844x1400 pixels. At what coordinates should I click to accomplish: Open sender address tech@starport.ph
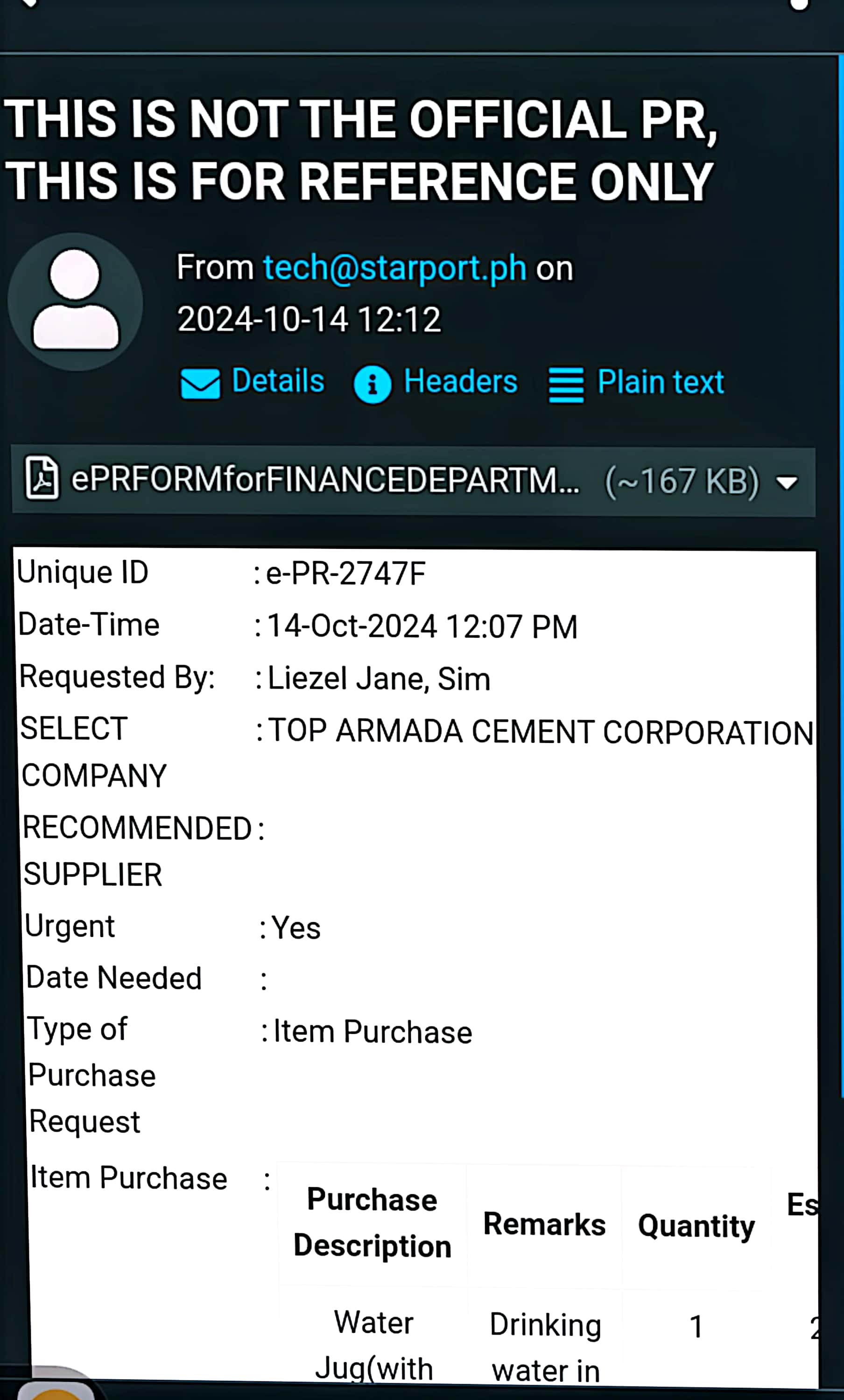click(394, 267)
